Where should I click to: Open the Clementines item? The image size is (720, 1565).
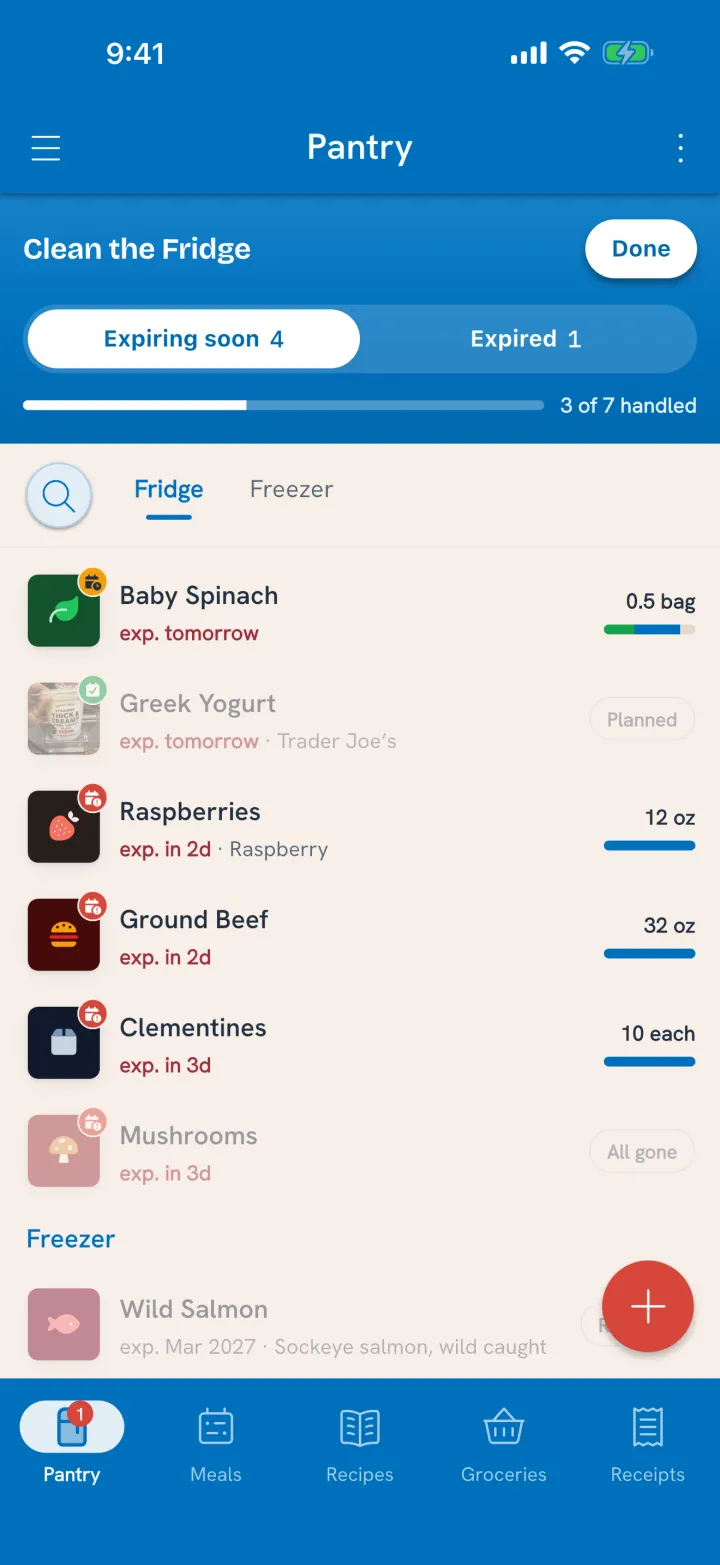coord(360,1043)
